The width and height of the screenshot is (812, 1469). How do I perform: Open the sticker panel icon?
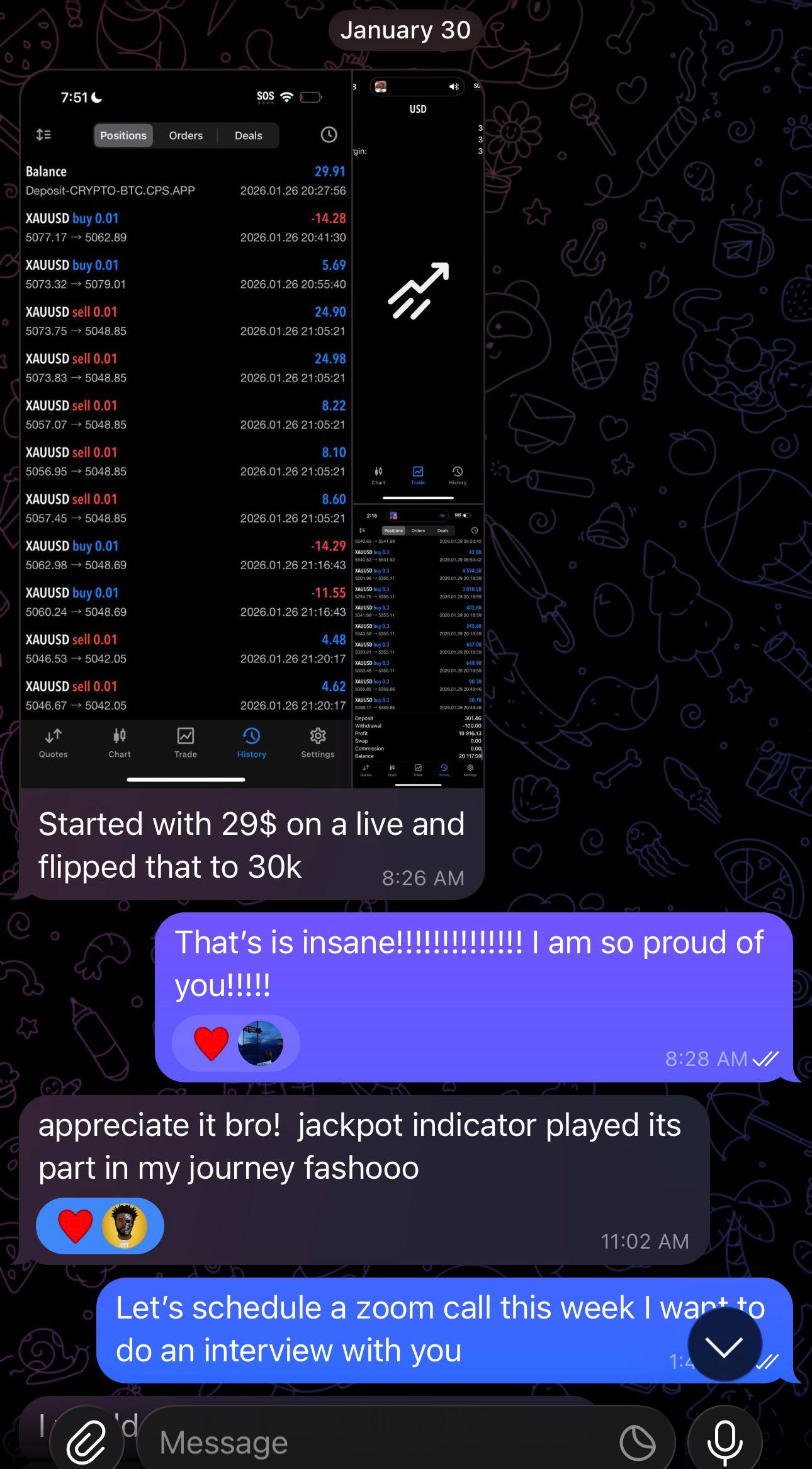(637, 1442)
